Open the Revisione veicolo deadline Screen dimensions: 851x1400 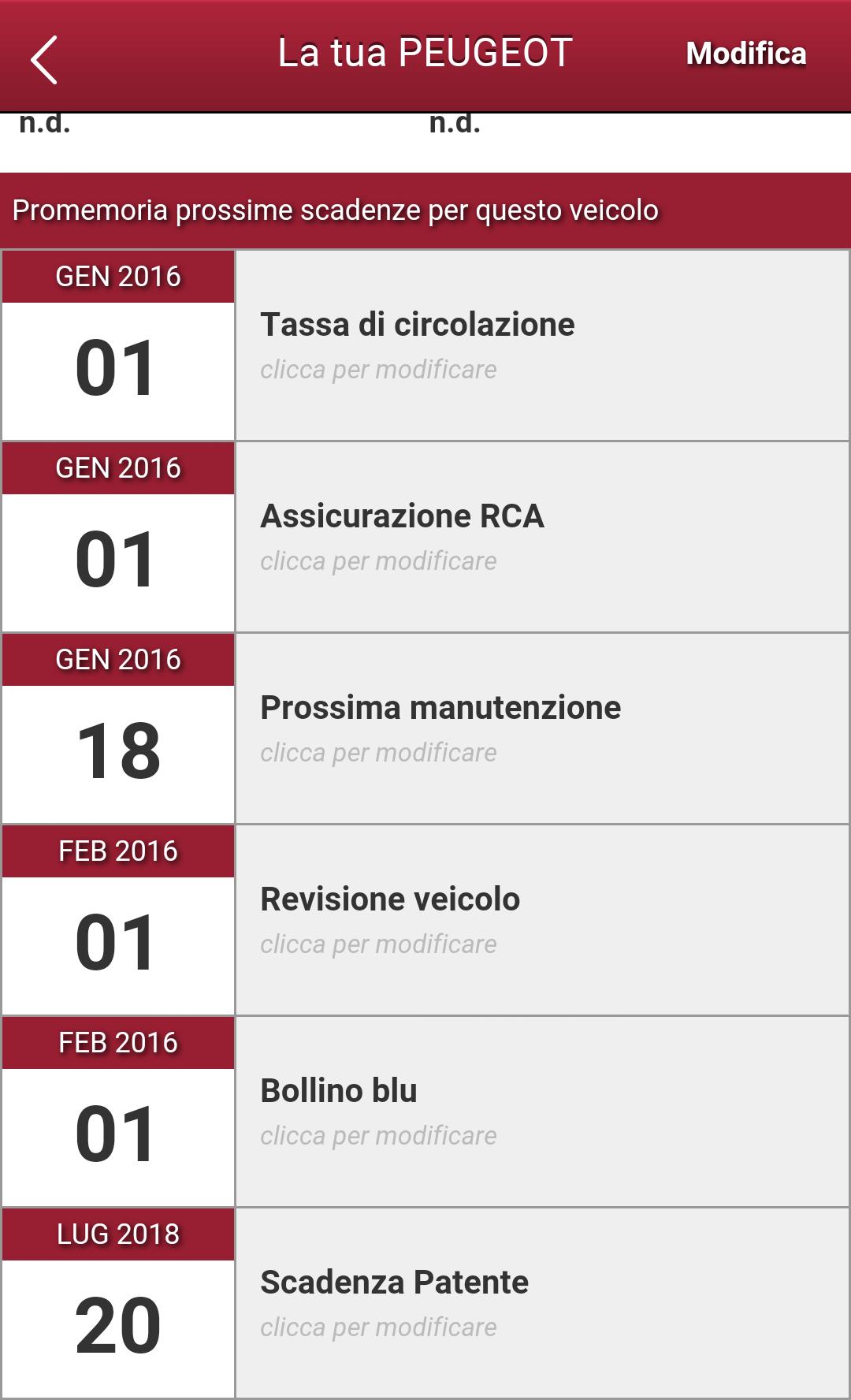[542, 920]
